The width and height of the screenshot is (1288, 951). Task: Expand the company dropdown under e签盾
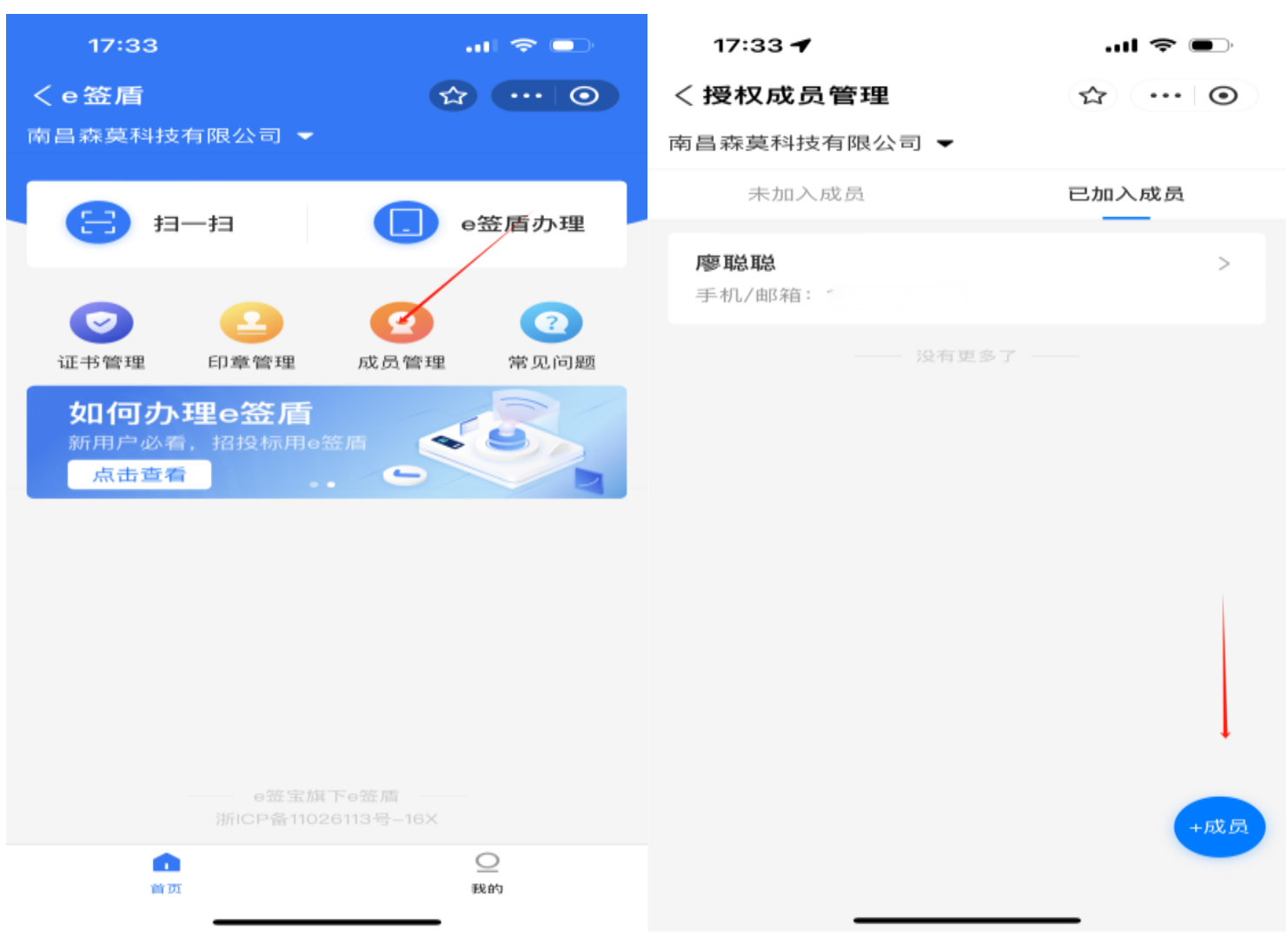click(305, 136)
